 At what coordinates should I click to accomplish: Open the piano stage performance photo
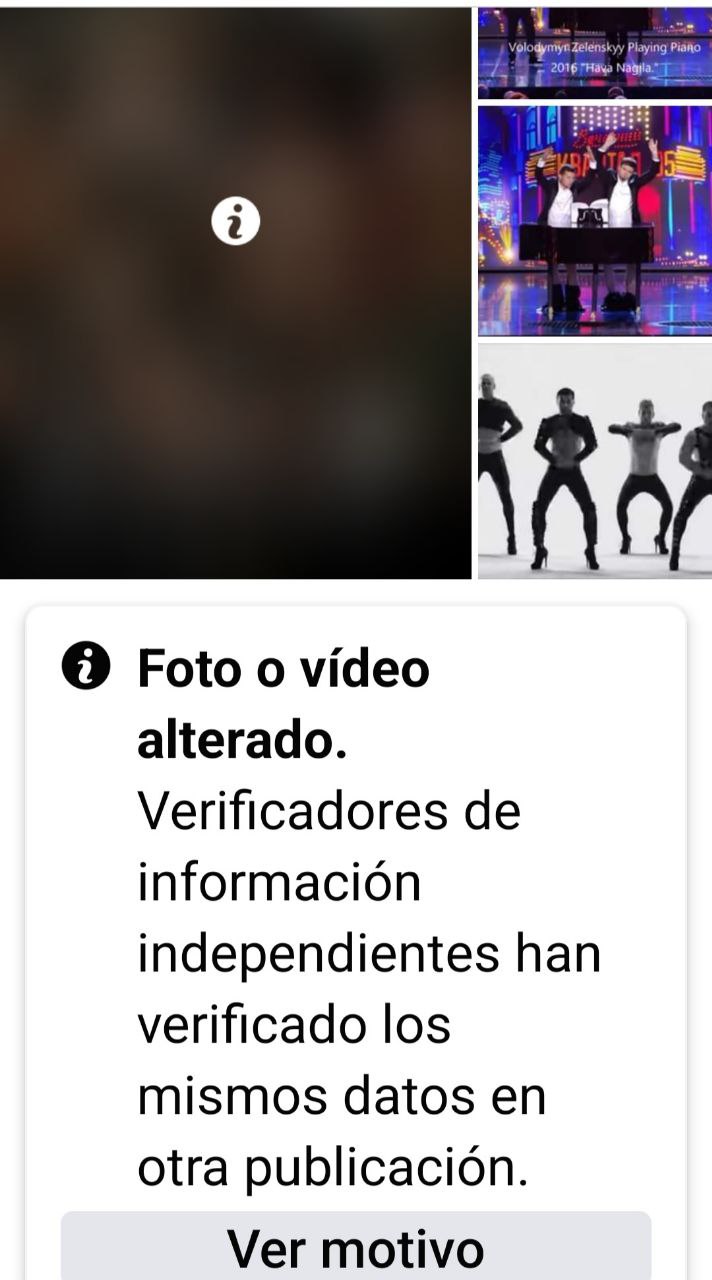(x=594, y=220)
